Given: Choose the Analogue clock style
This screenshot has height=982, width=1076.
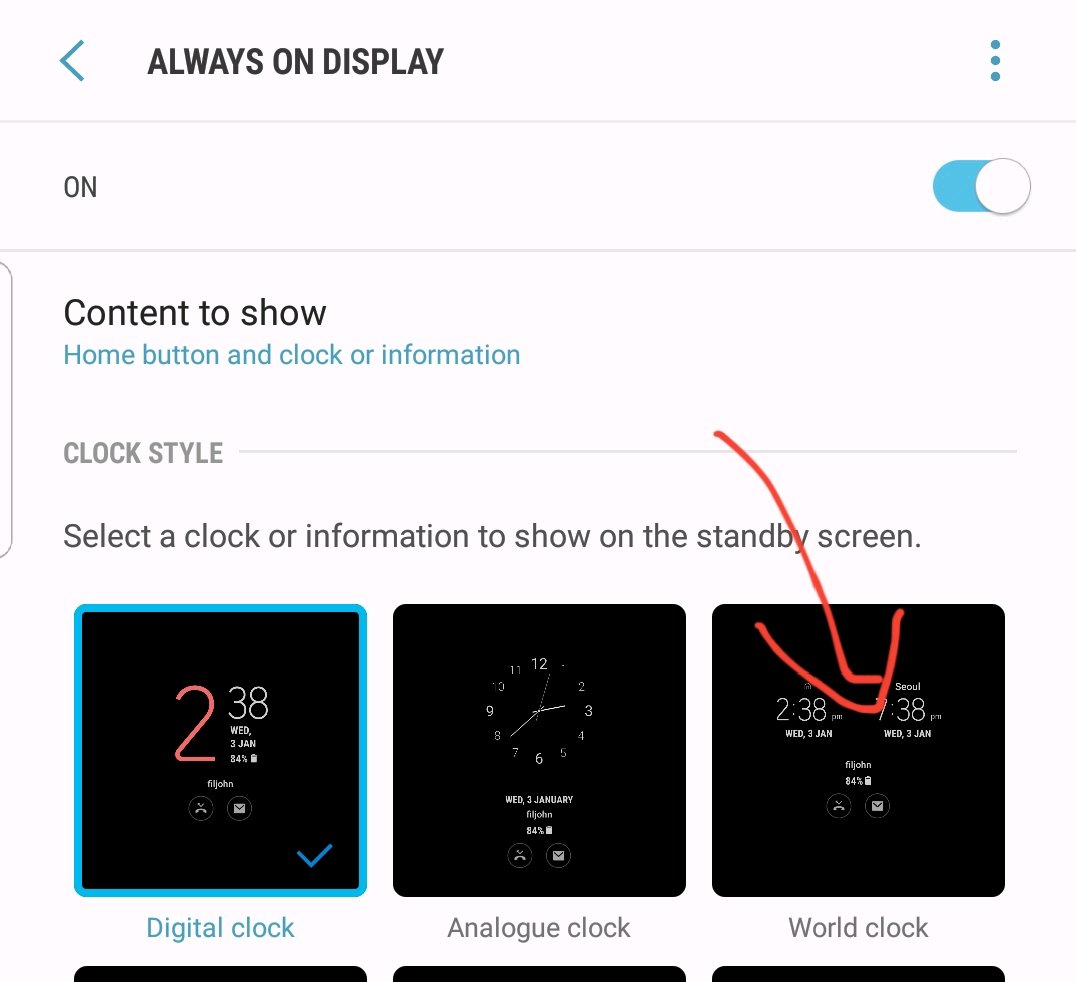Looking at the screenshot, I should (539, 750).
